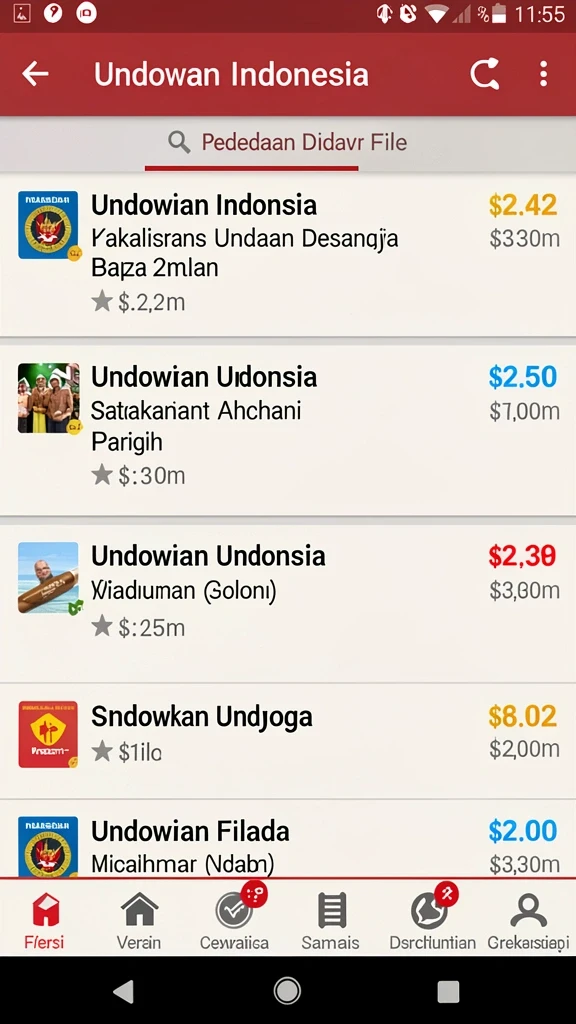Tap the refresh icon in app bar
Viewport: 576px width, 1024px height.
[x=485, y=74]
